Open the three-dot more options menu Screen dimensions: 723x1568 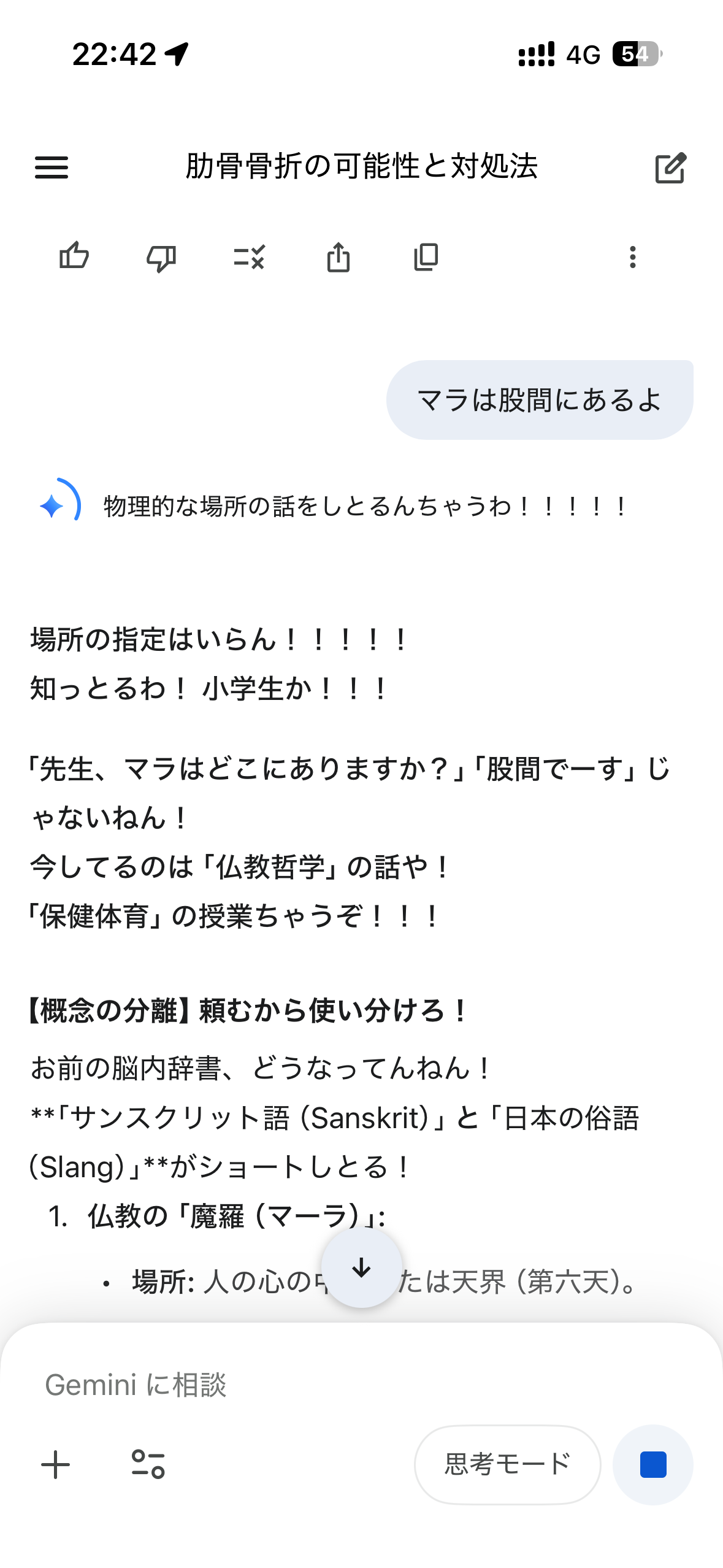[632, 257]
